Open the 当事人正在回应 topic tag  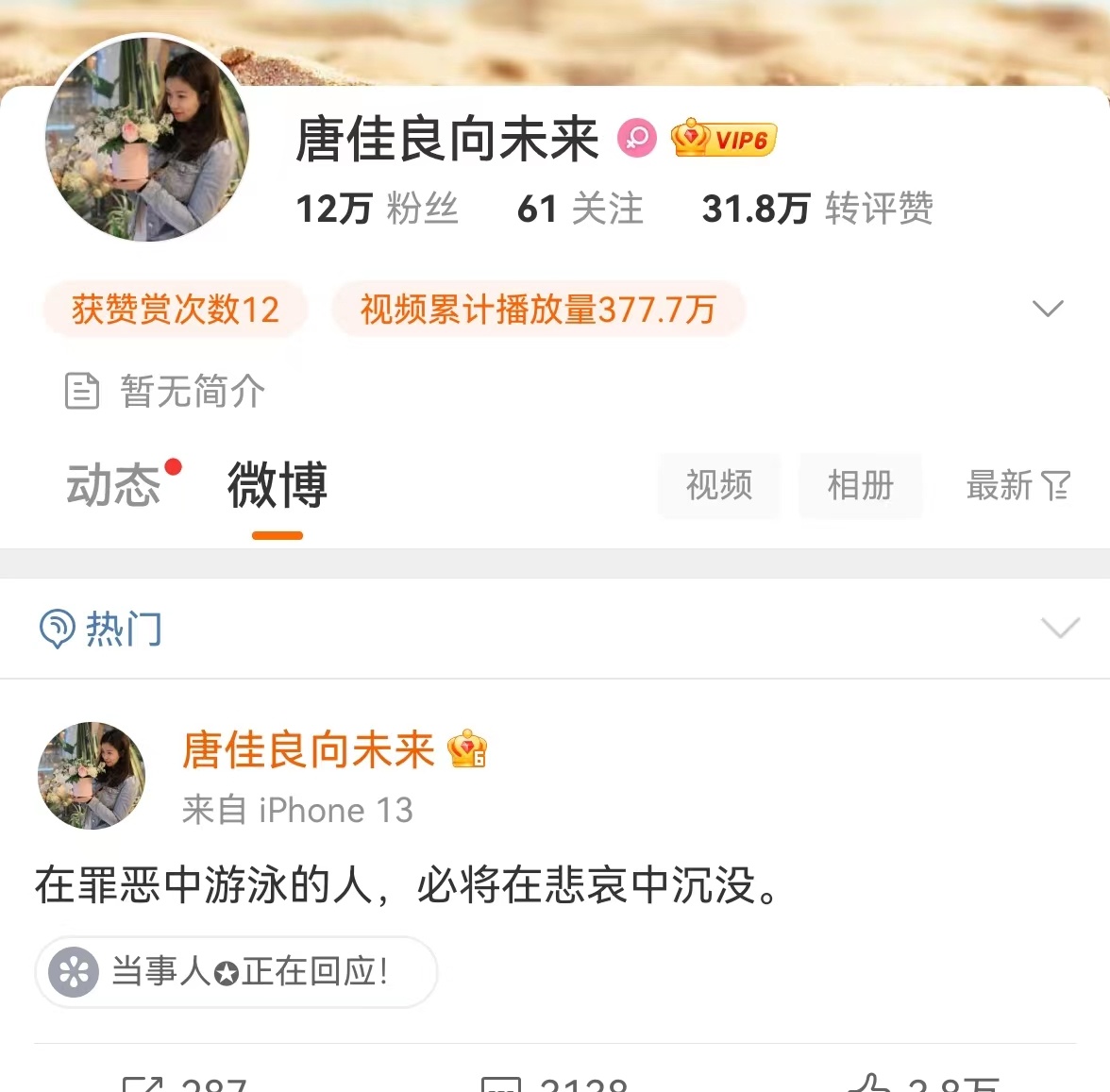coord(236,971)
